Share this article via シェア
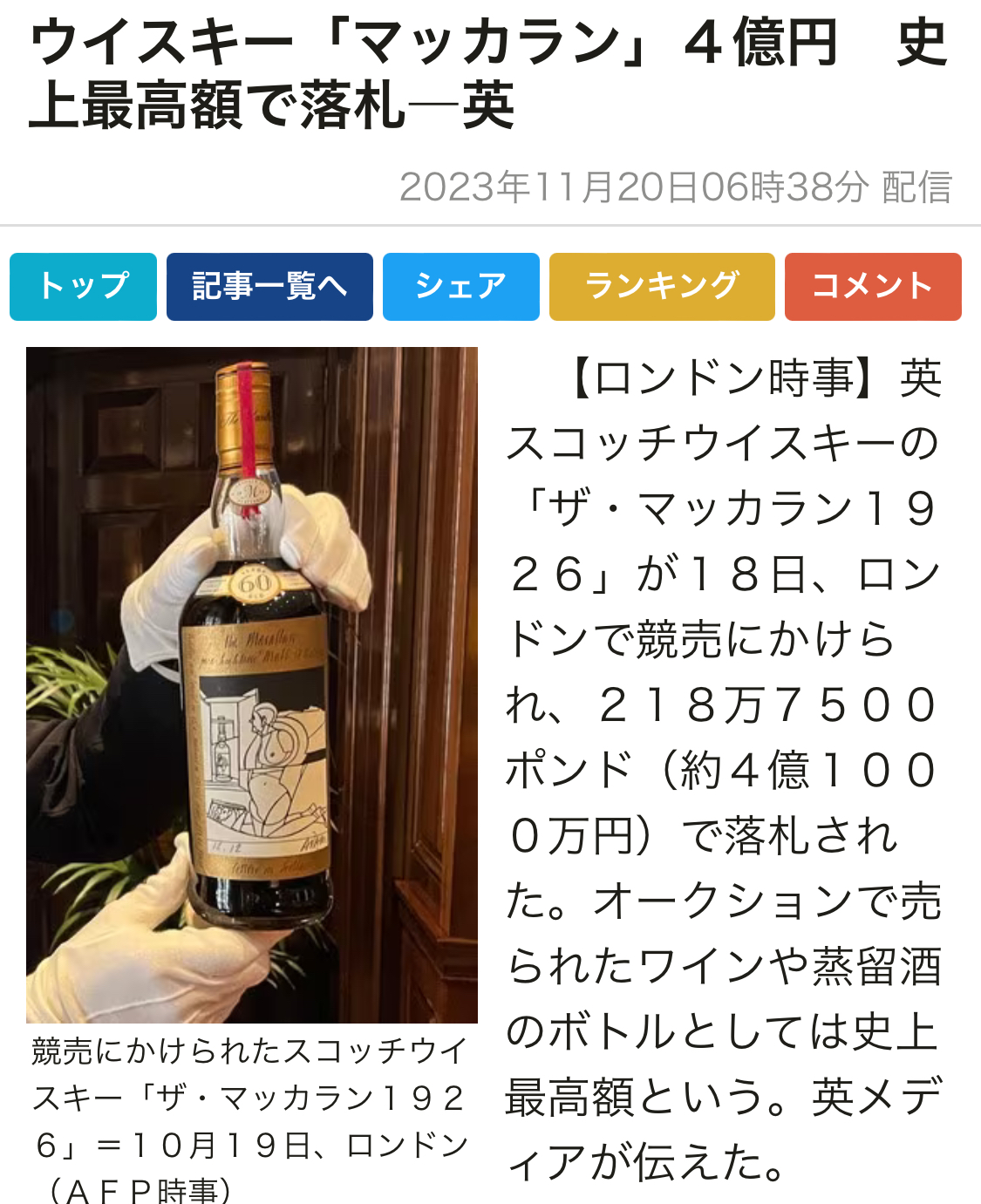 tap(460, 287)
